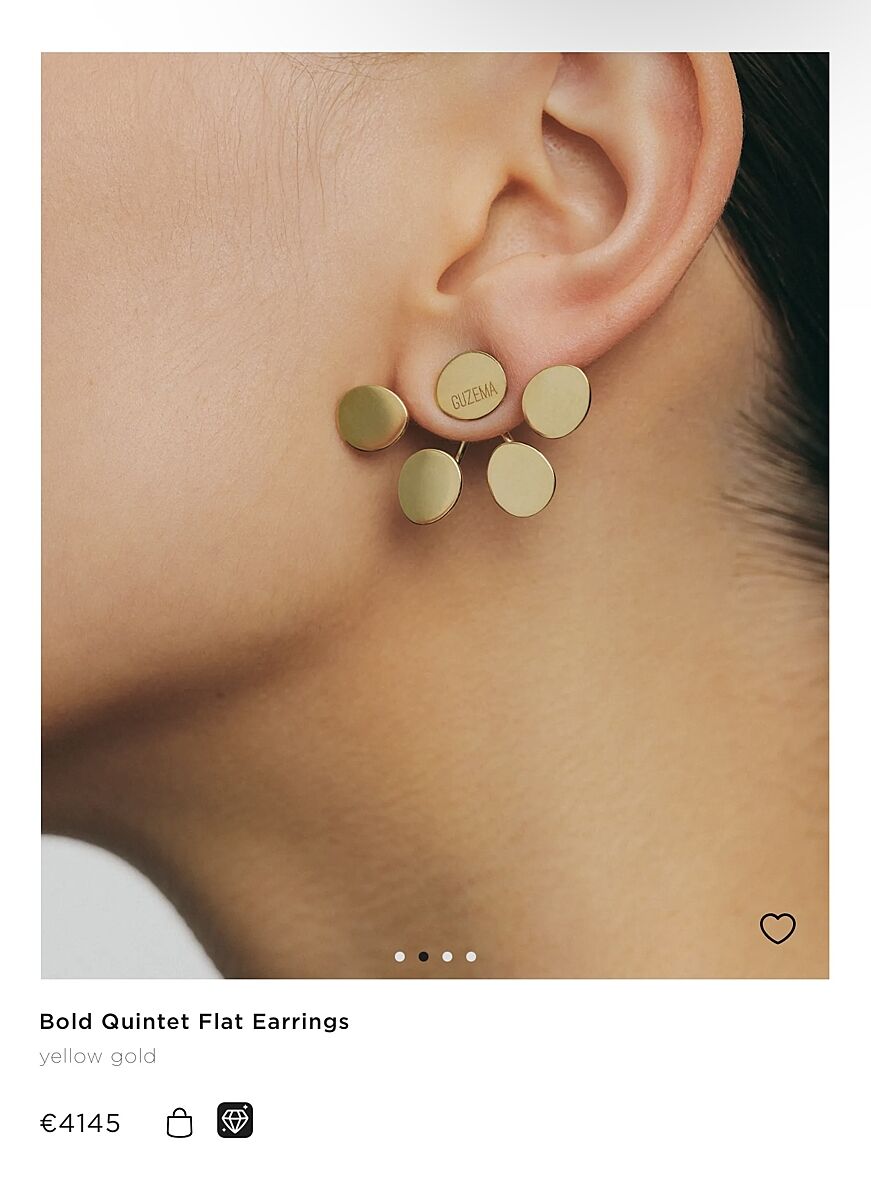This screenshot has width=871, height=1200.
Task: Add Bold Quintet Flat Earrings to bag
Action: click(179, 1122)
